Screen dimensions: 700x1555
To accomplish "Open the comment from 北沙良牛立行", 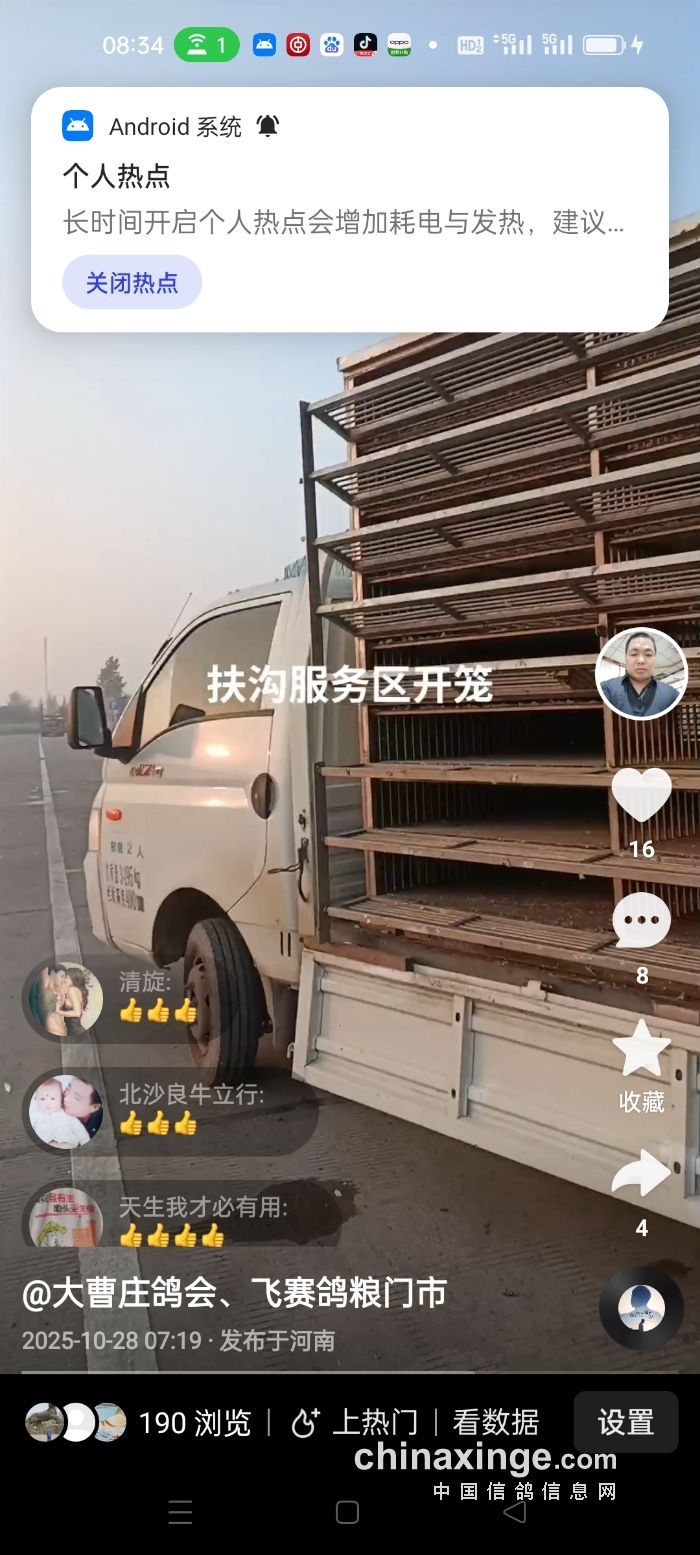I will point(170,1110).
